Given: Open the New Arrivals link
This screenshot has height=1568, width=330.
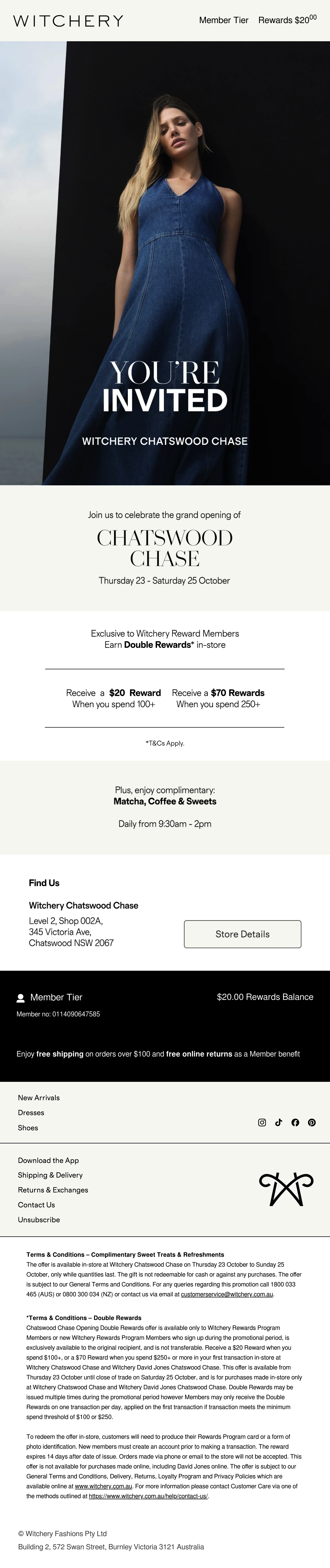Looking at the screenshot, I should point(39,1097).
